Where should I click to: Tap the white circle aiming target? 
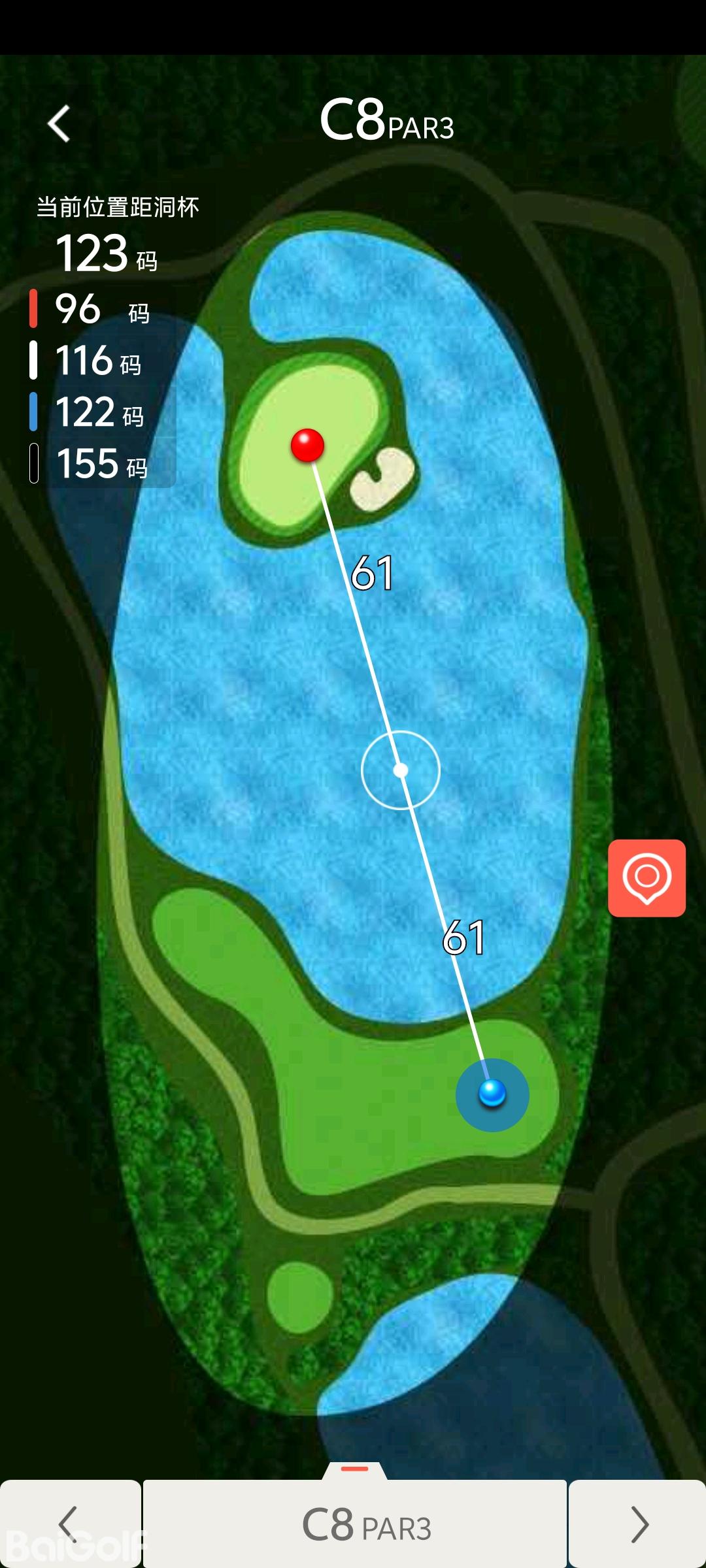tap(401, 770)
